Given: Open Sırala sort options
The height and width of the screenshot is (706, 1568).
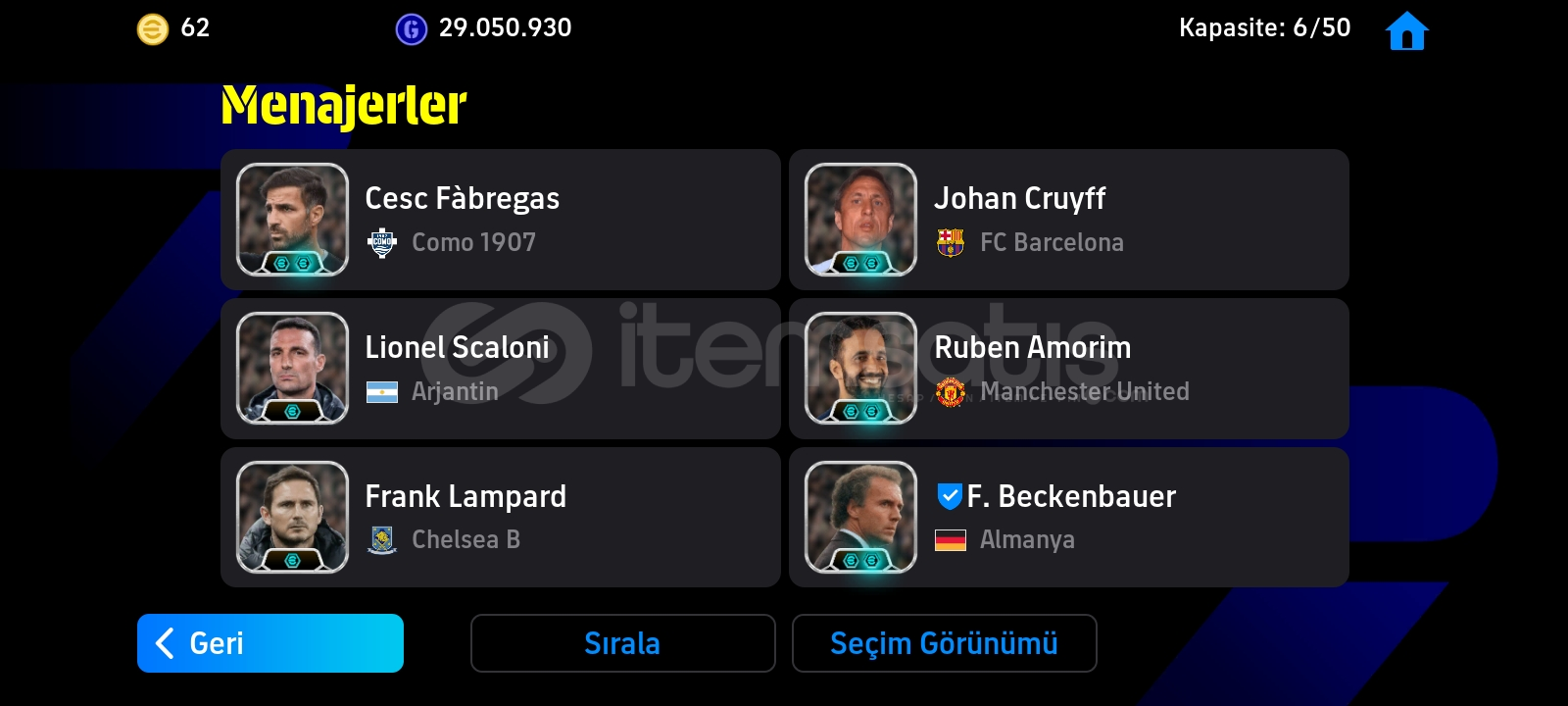Looking at the screenshot, I should coord(622,643).
